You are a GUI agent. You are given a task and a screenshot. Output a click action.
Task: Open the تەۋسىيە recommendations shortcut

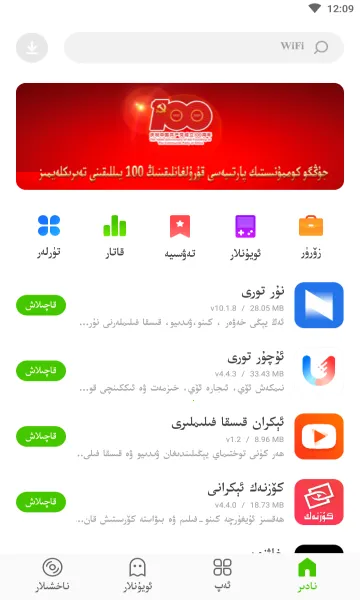(180, 236)
